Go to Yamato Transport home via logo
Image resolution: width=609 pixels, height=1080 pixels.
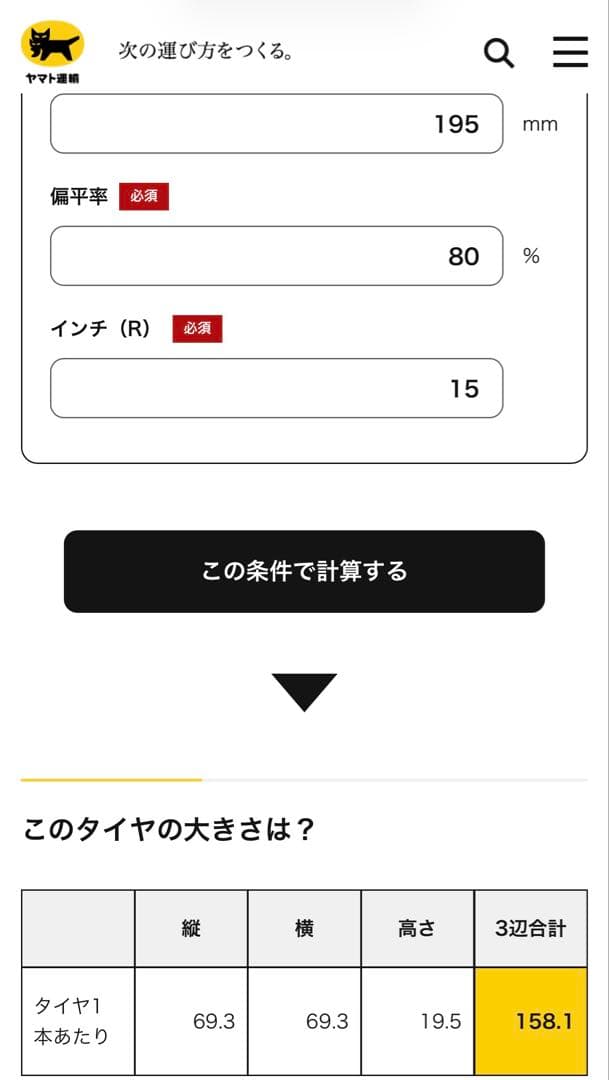52,53
